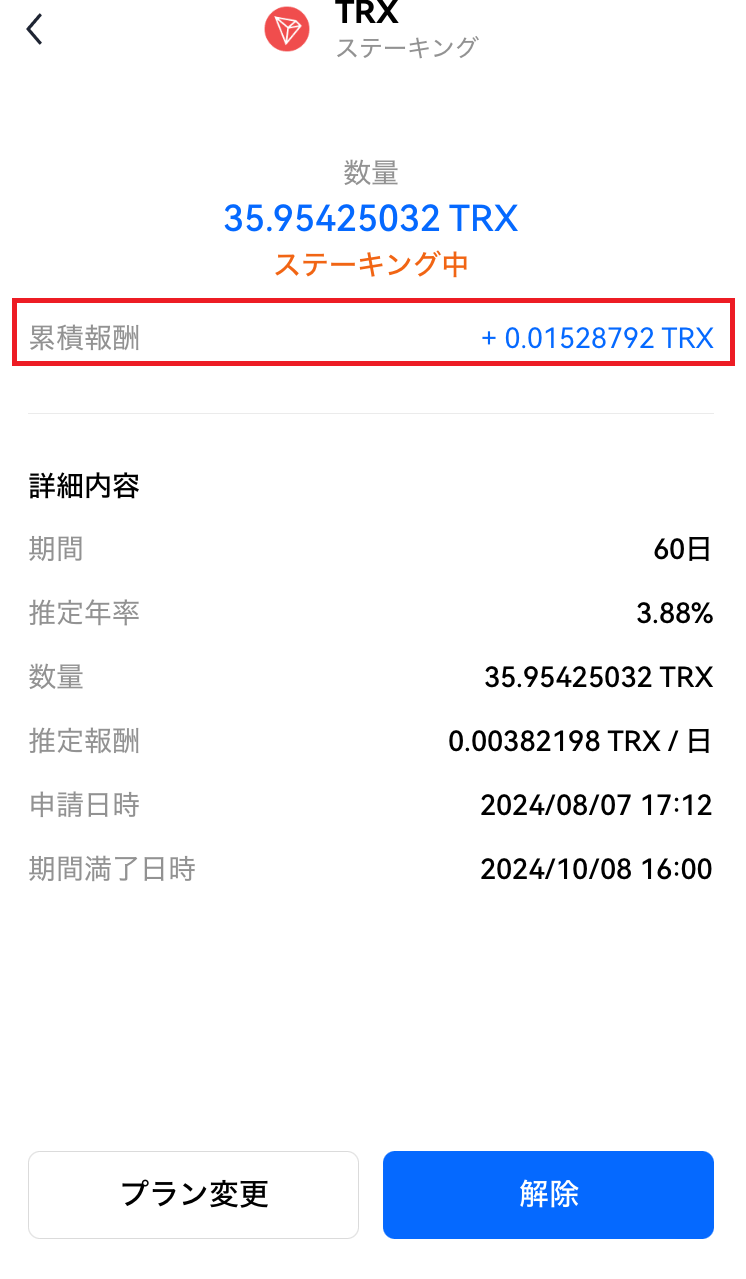
Task: Tap the TRX token logo icon
Action: point(287,28)
